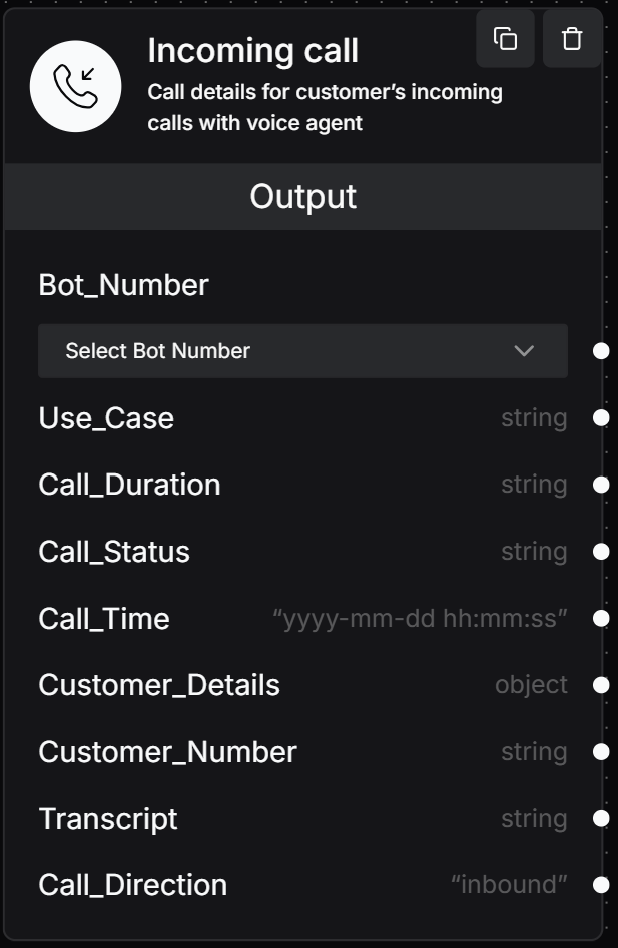The image size is (618, 948).
Task: Select the Call_Status output port
Action: click(x=601, y=552)
